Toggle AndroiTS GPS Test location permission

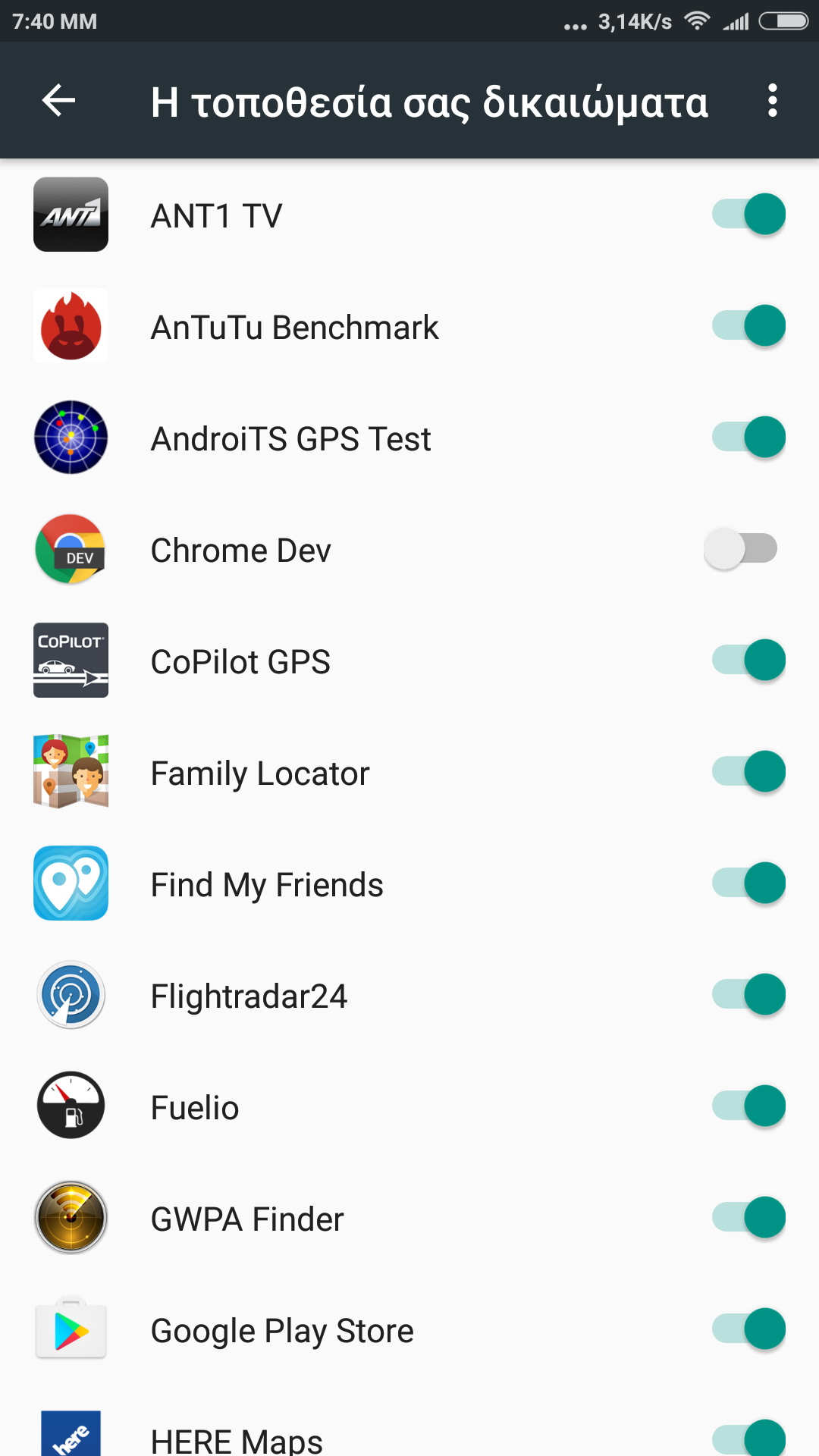pos(748,438)
